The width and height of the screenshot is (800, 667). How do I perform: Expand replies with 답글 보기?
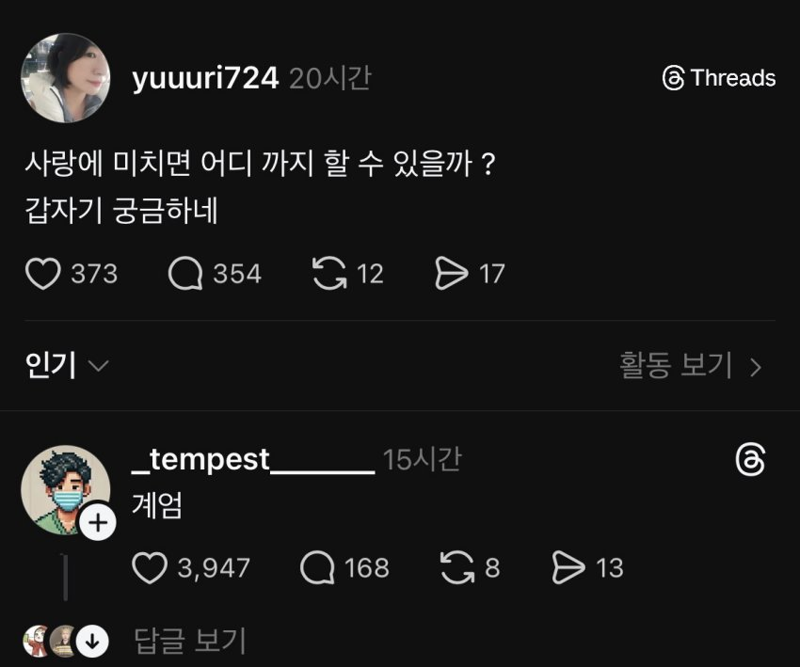190,640
